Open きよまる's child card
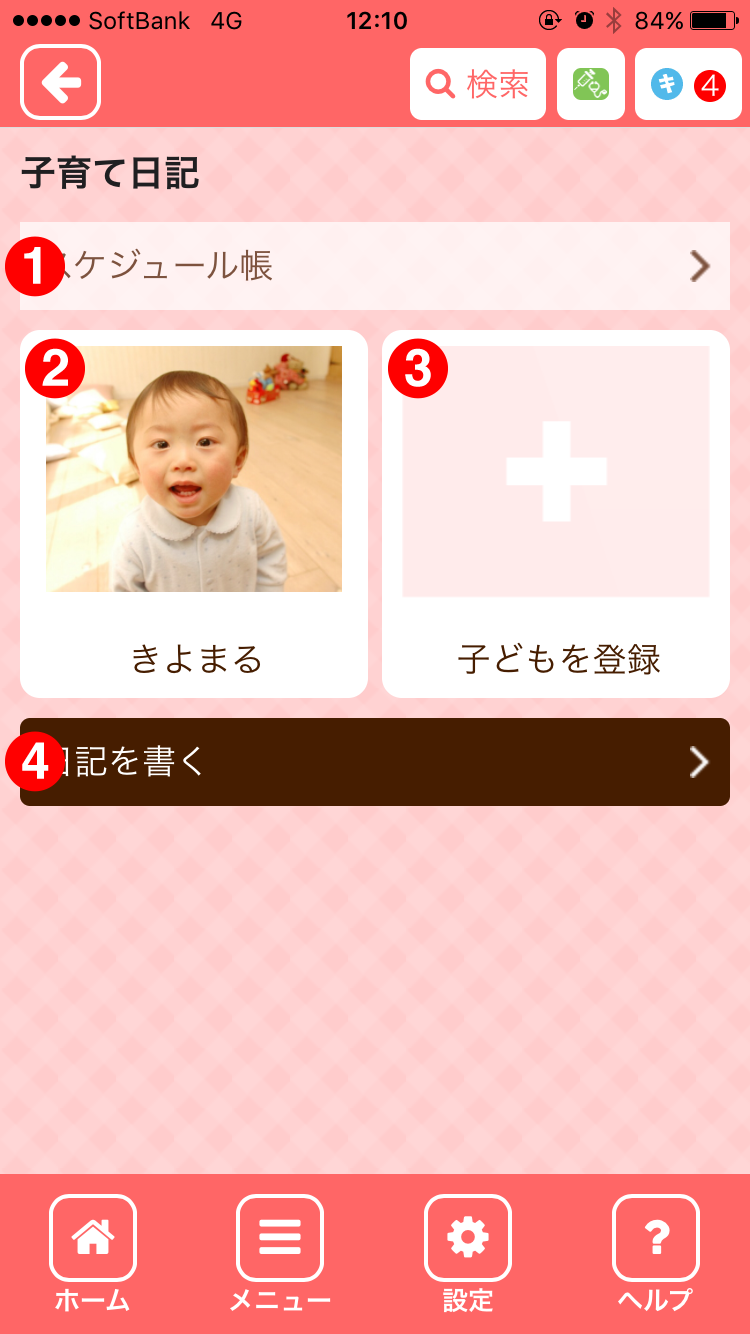 (194, 513)
